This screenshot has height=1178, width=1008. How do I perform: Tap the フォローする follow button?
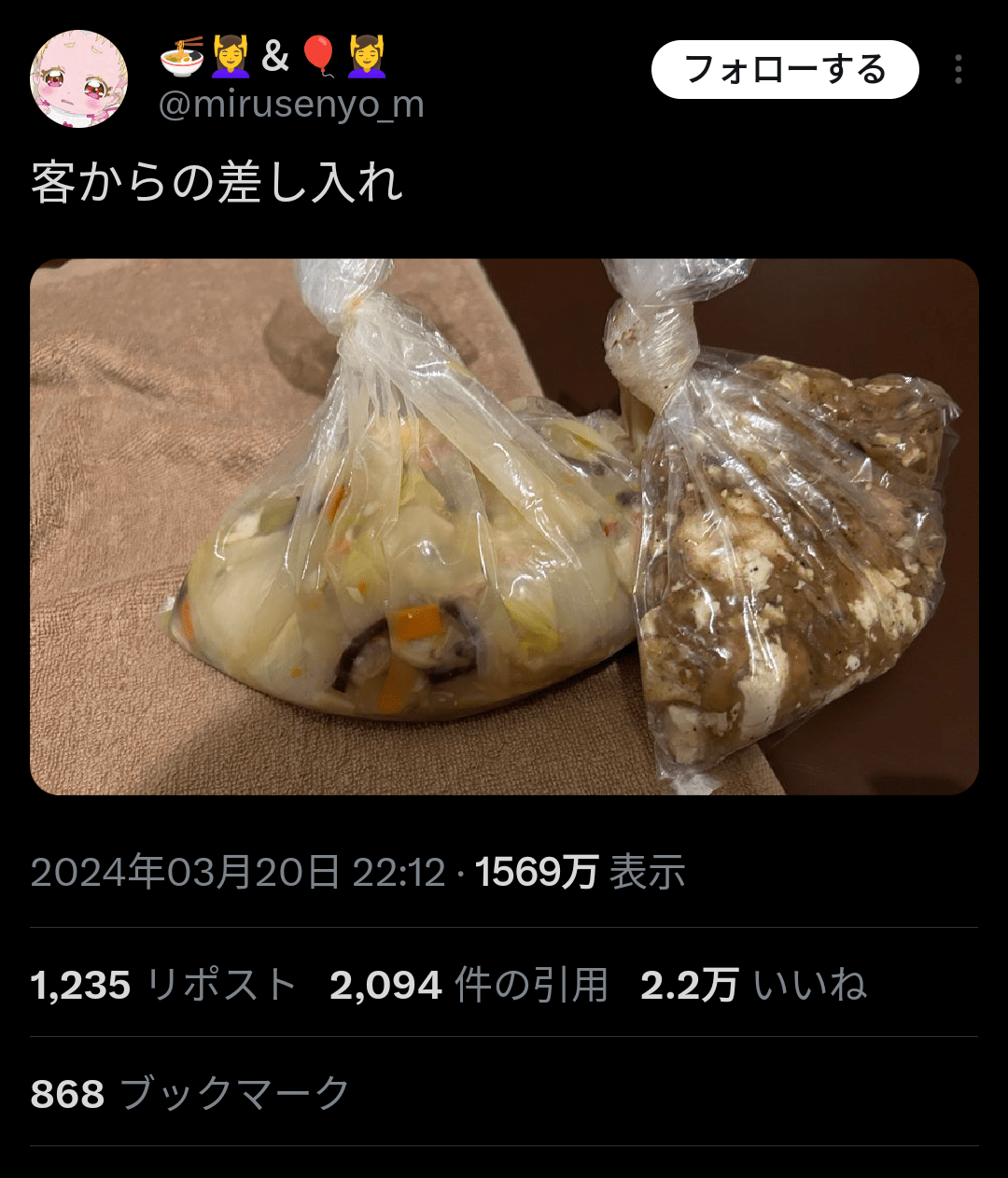(x=784, y=70)
